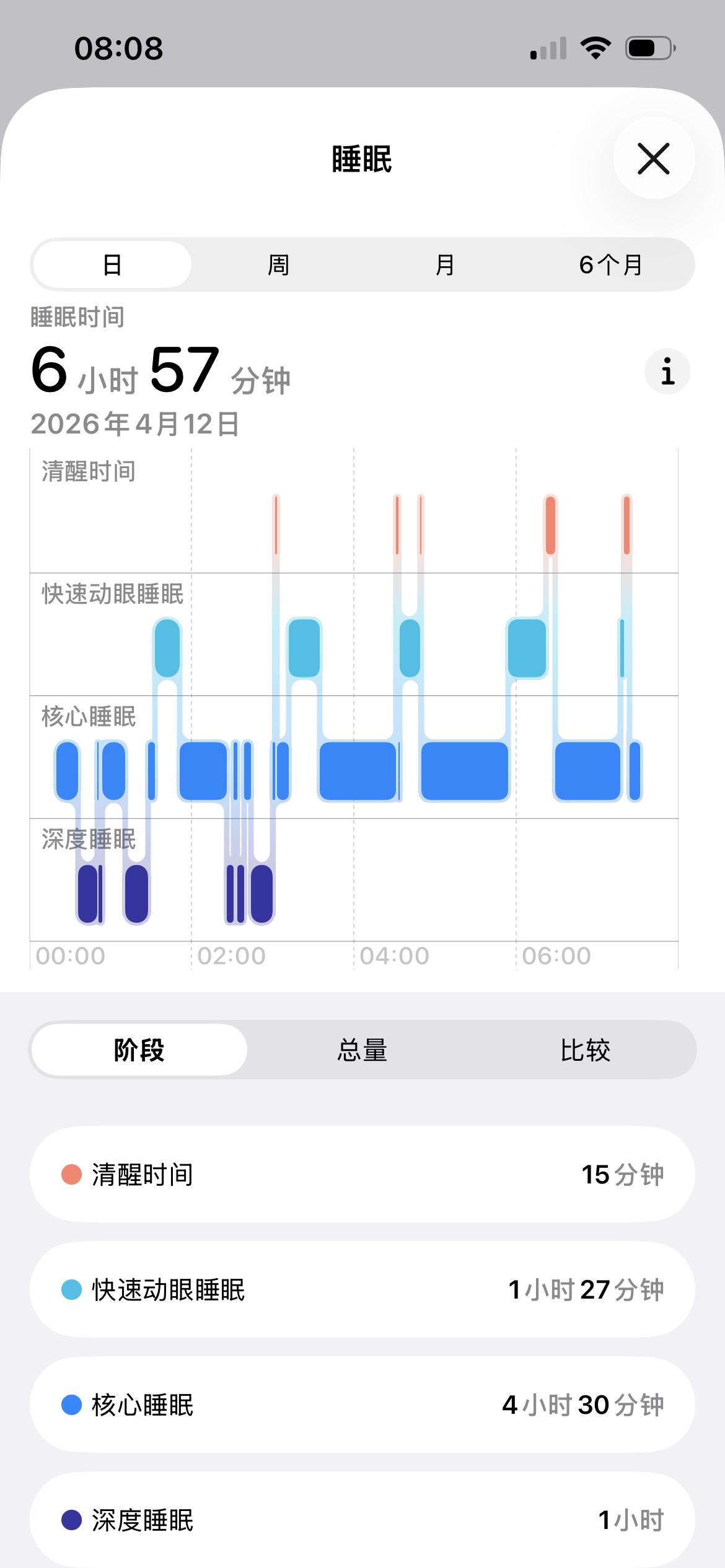Viewport: 725px width, 1568px height.
Task: Select the 日 time range
Action: (112, 265)
